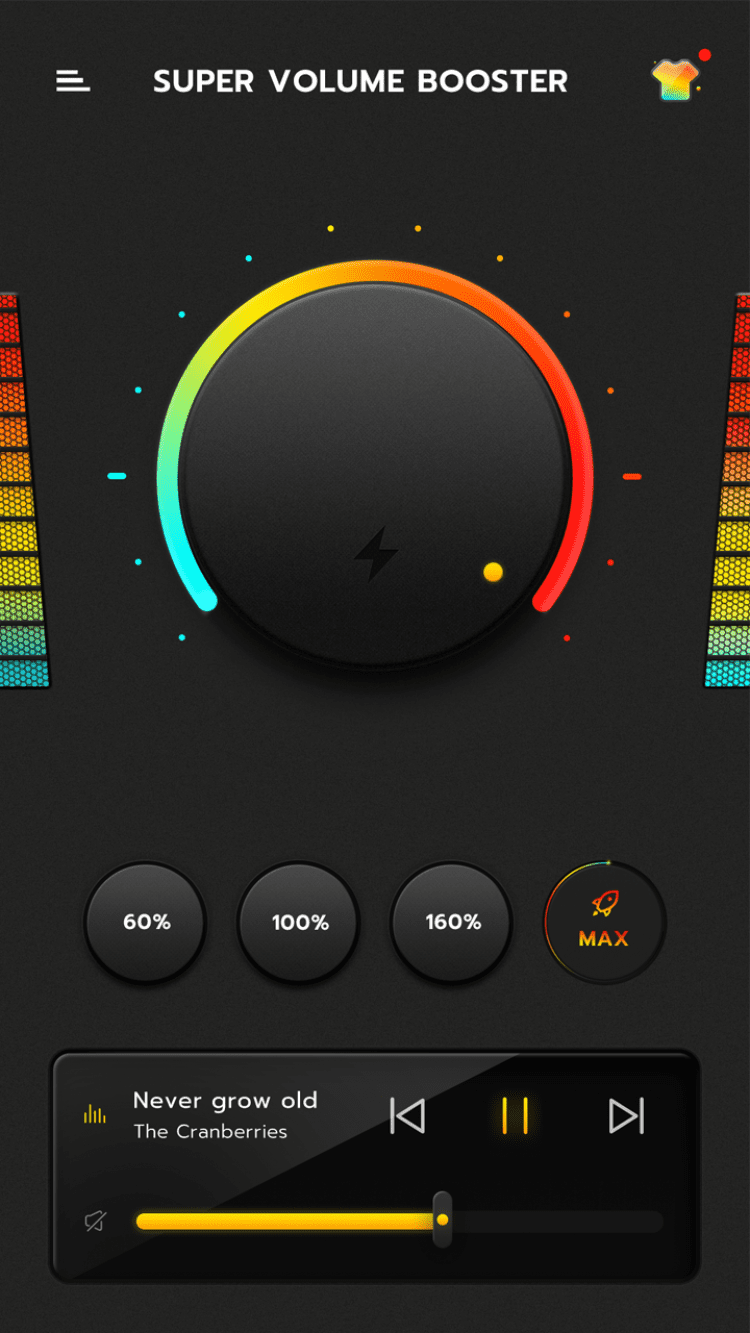750x1333 pixels.
Task: Pause the current song
Action: click(x=515, y=1115)
